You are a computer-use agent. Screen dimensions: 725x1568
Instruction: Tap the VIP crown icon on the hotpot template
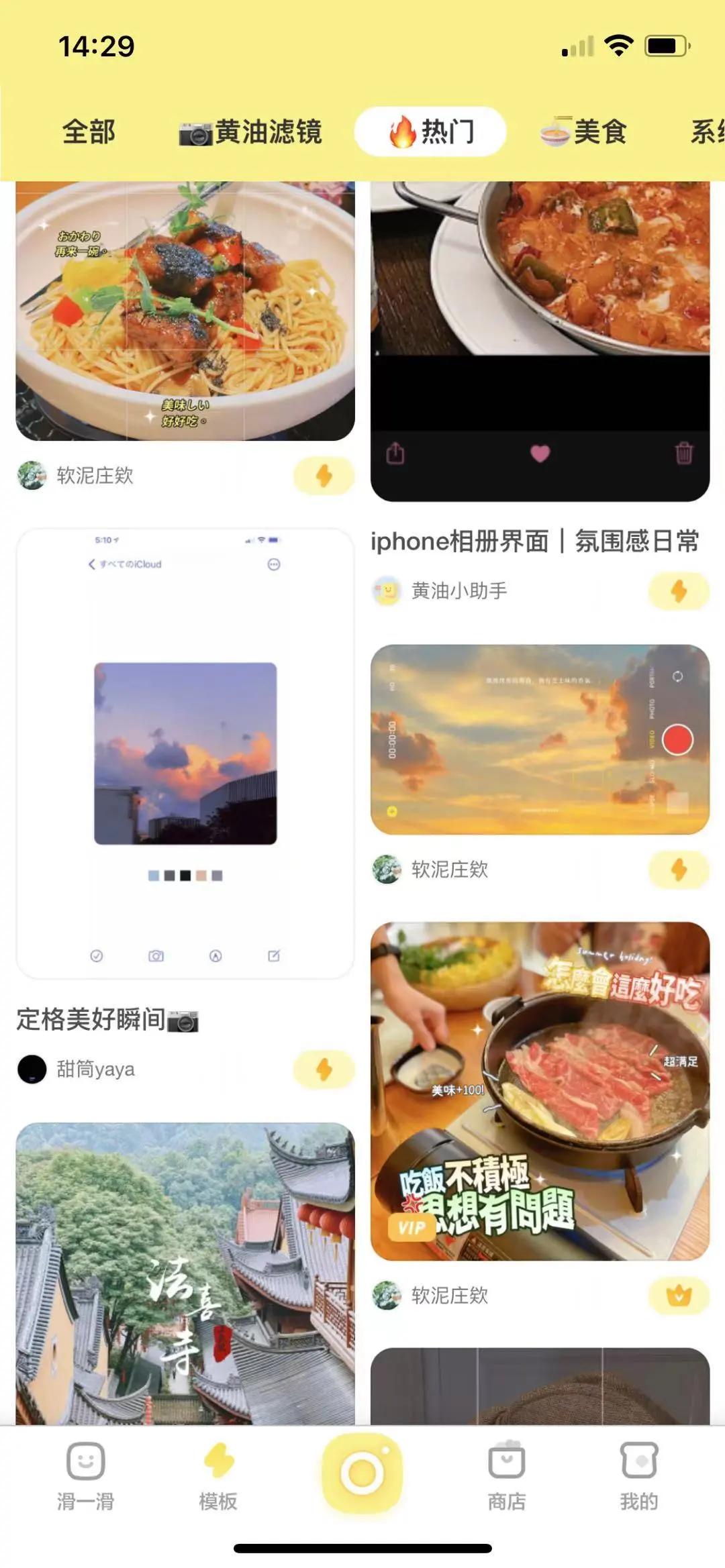(679, 1295)
